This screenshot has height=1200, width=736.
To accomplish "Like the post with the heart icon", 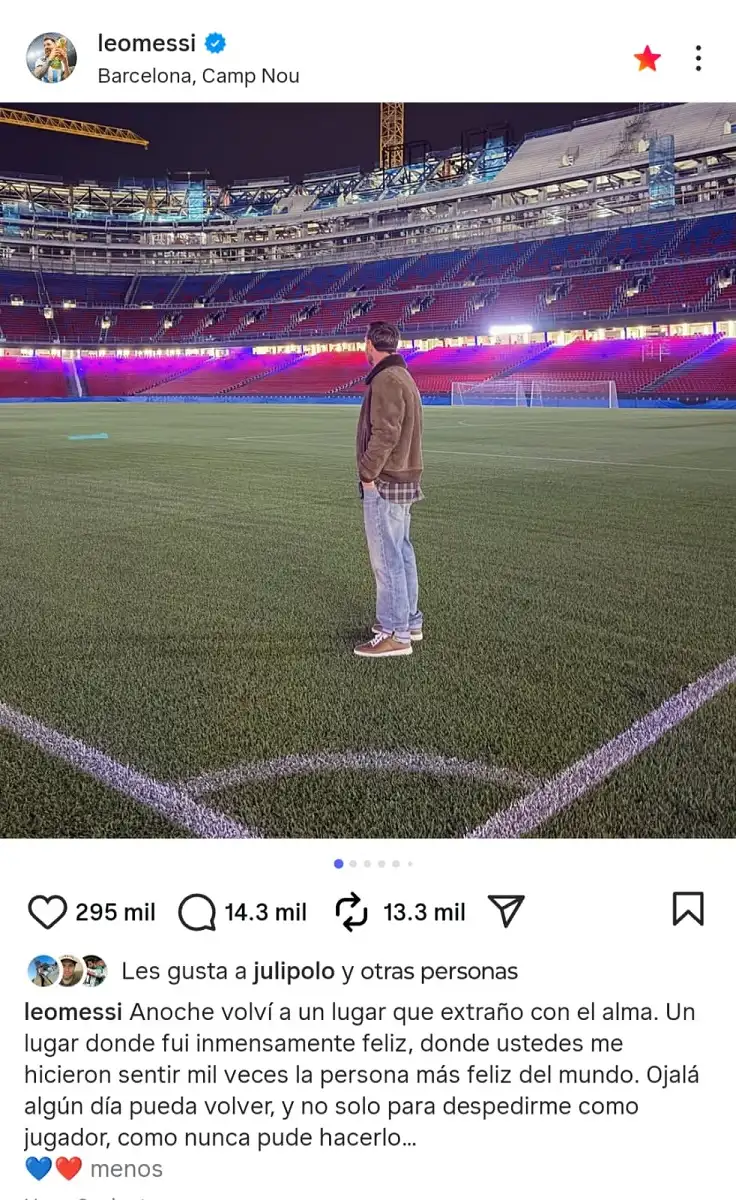I will [x=47, y=912].
